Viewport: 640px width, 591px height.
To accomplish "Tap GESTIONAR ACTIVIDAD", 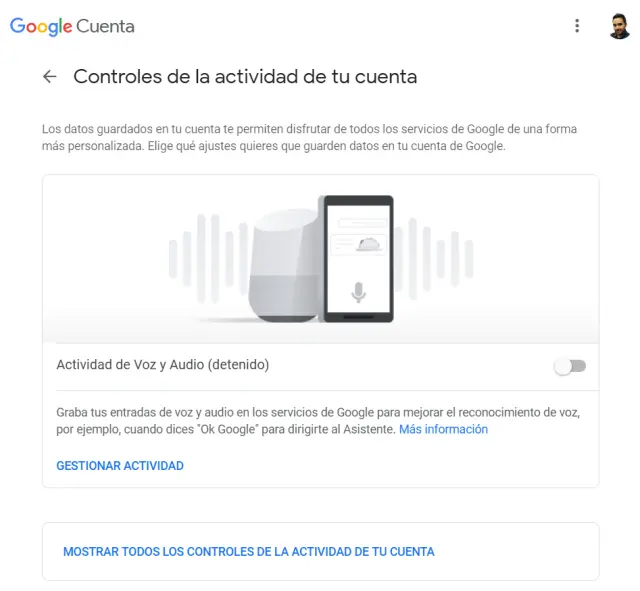I will pos(120,466).
